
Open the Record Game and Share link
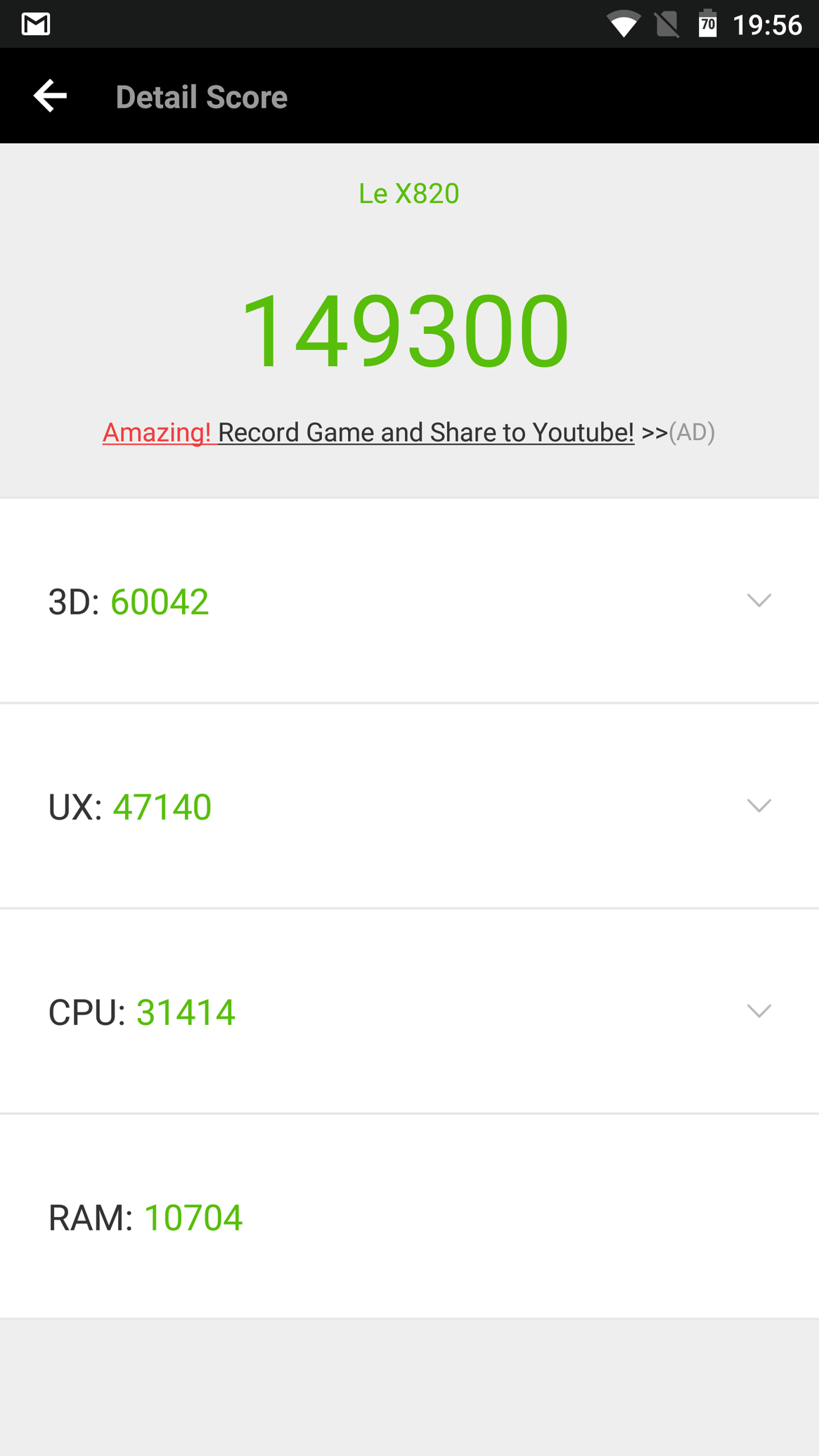pyautogui.click(x=425, y=432)
